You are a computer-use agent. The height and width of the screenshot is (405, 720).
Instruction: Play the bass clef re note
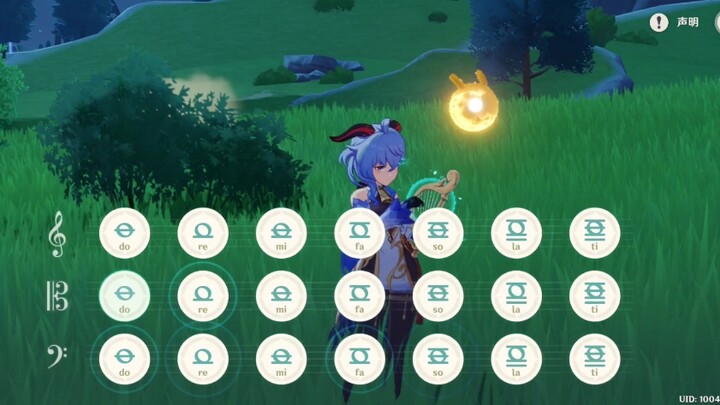(203, 358)
